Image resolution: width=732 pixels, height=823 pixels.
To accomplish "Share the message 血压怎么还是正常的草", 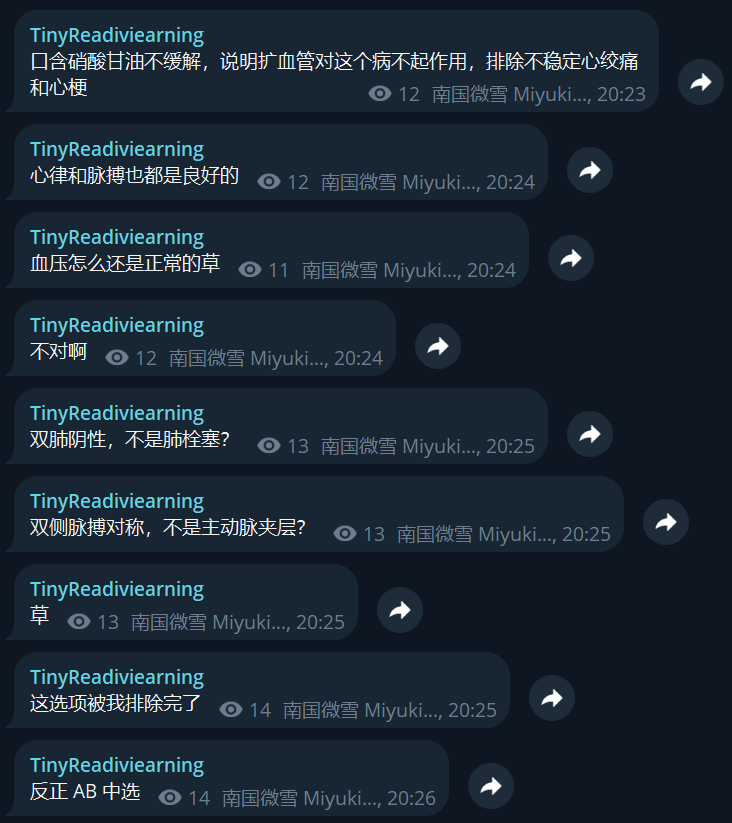I will click(x=571, y=258).
